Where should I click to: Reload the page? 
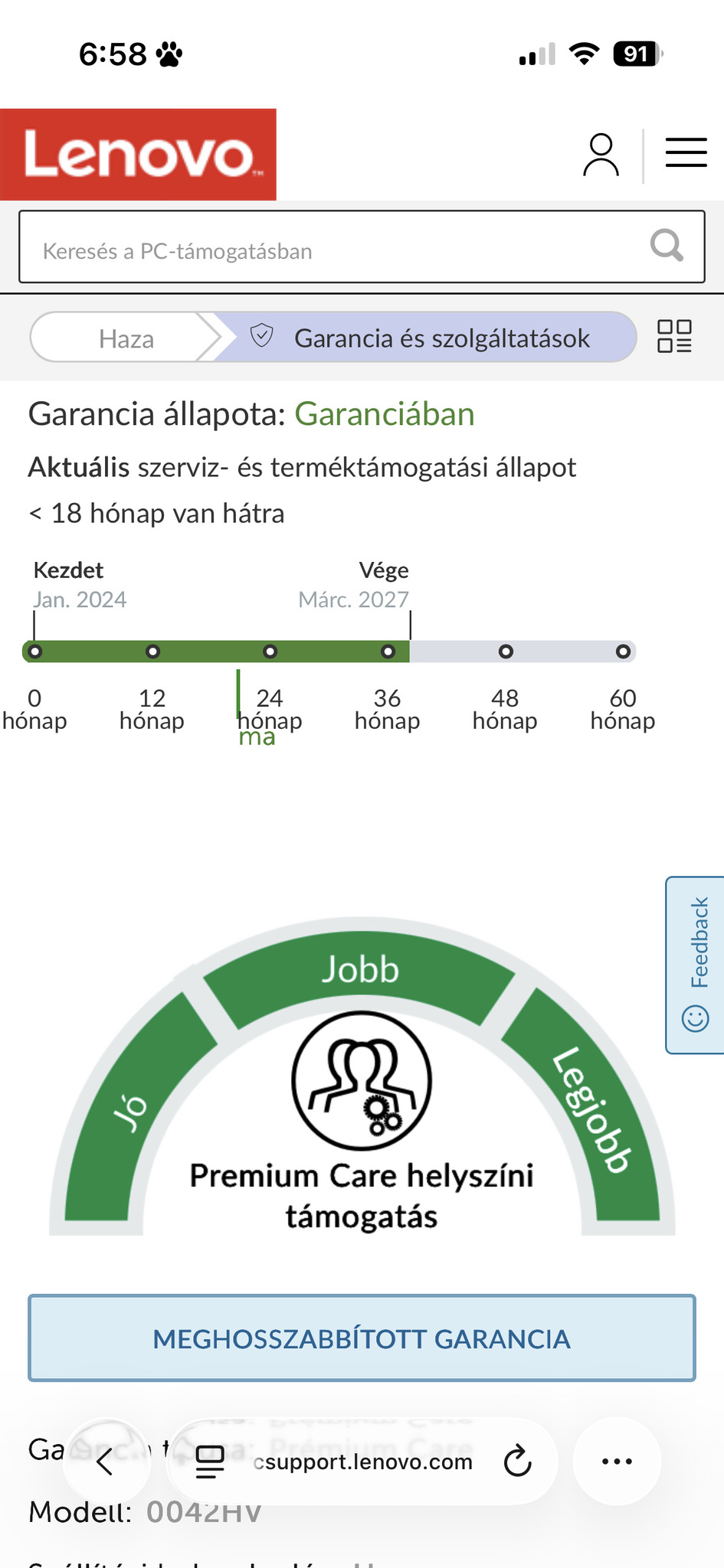517,1462
